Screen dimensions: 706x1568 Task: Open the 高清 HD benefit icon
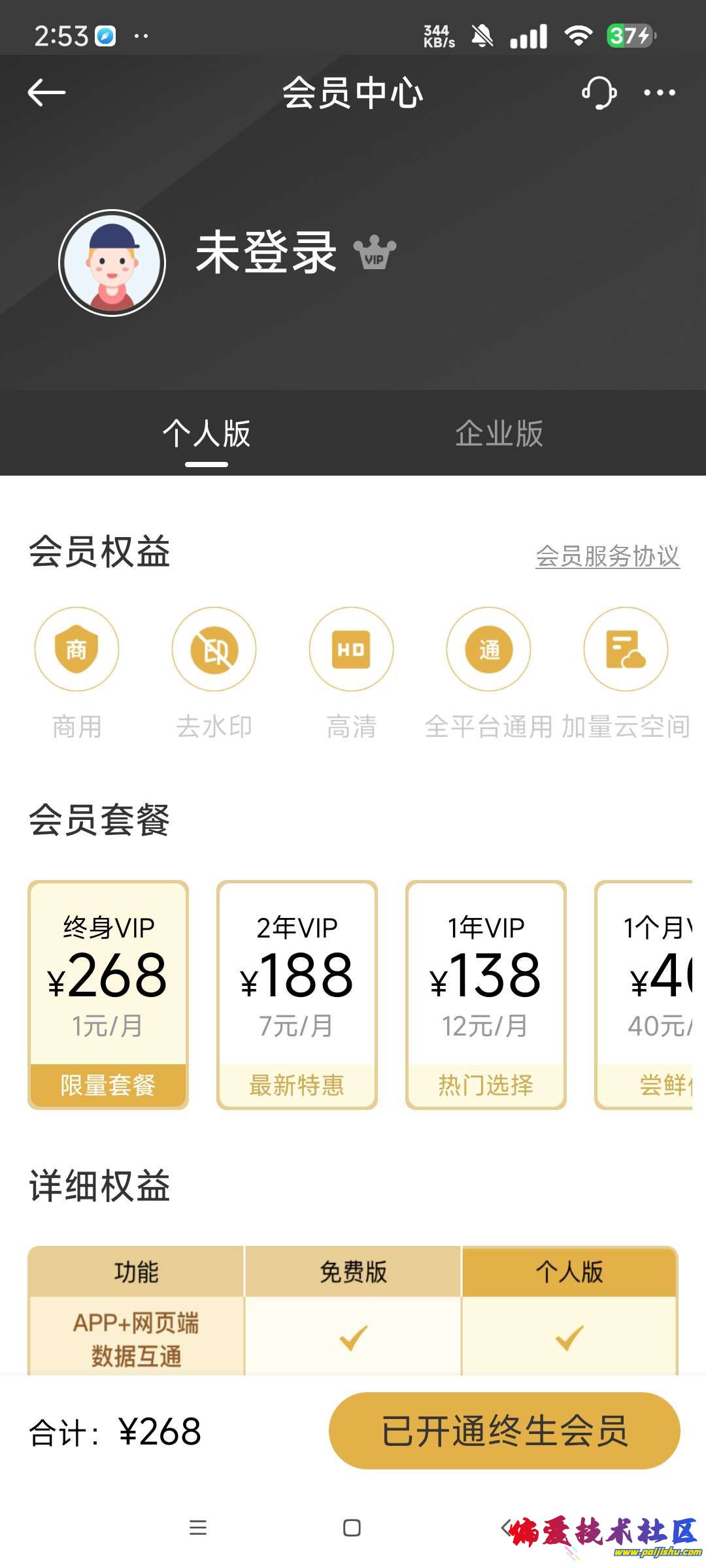351,650
